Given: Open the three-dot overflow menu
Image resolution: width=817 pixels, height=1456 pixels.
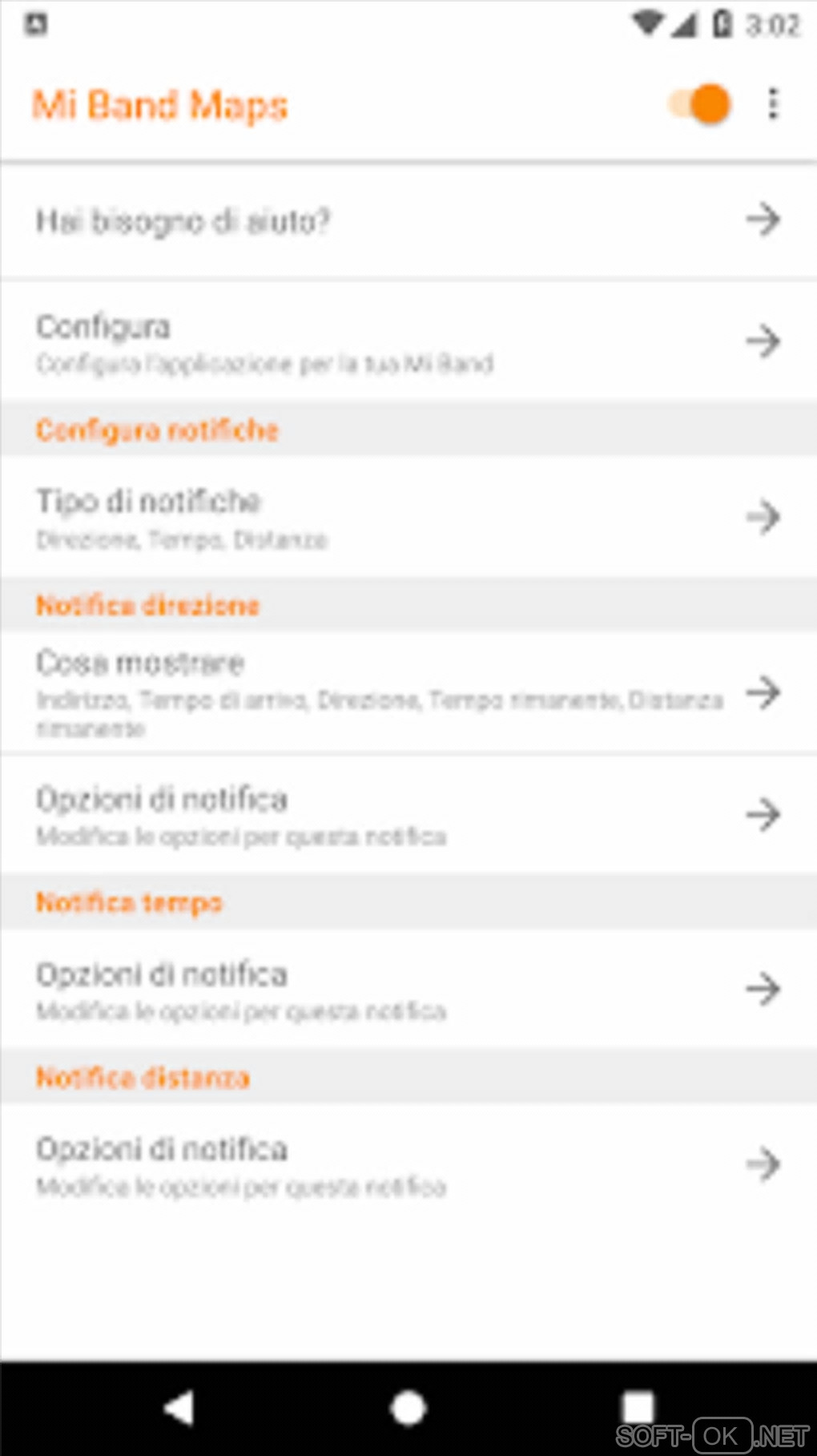Looking at the screenshot, I should click(x=773, y=104).
